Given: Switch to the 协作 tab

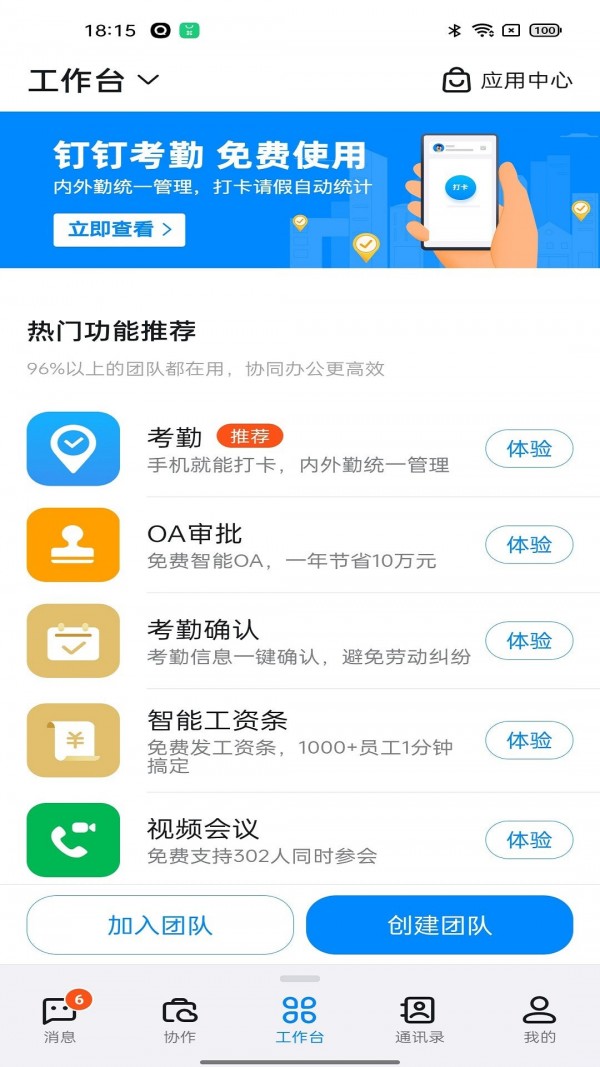Looking at the screenshot, I should (180, 1019).
